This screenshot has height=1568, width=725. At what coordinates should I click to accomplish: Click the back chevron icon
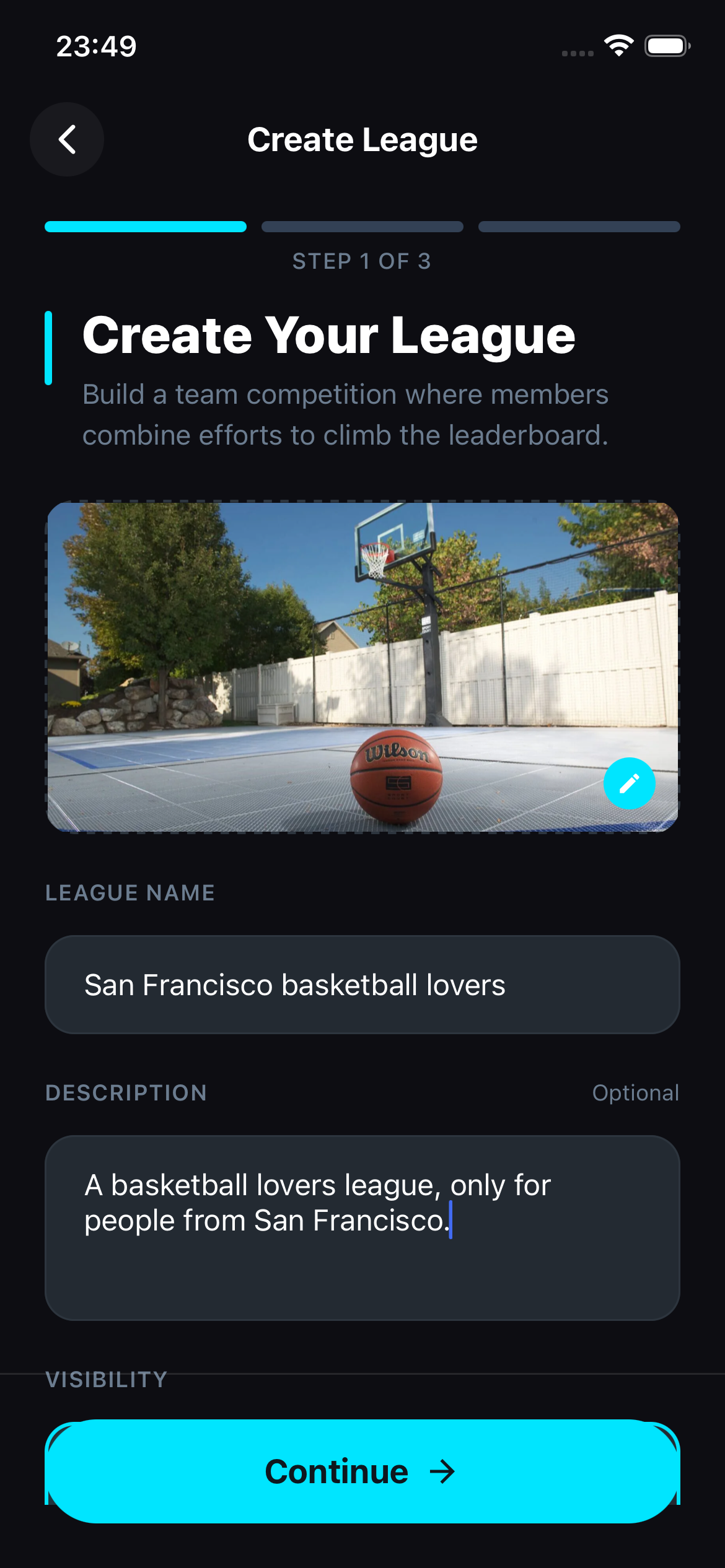click(x=66, y=139)
